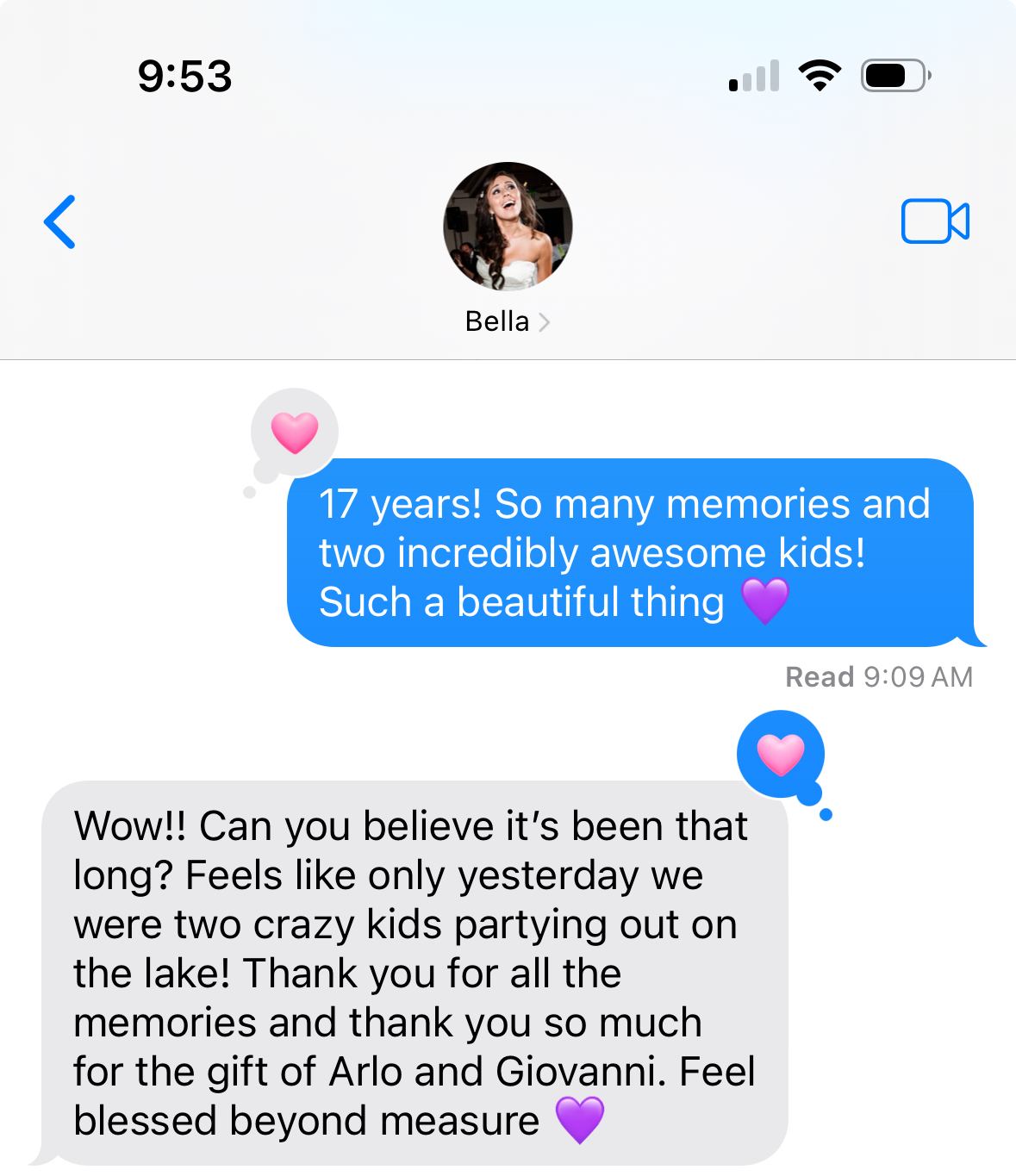Screen dimensions: 1016x1176
Task: Start a FaceTime video call with Bella
Action: [x=935, y=222]
